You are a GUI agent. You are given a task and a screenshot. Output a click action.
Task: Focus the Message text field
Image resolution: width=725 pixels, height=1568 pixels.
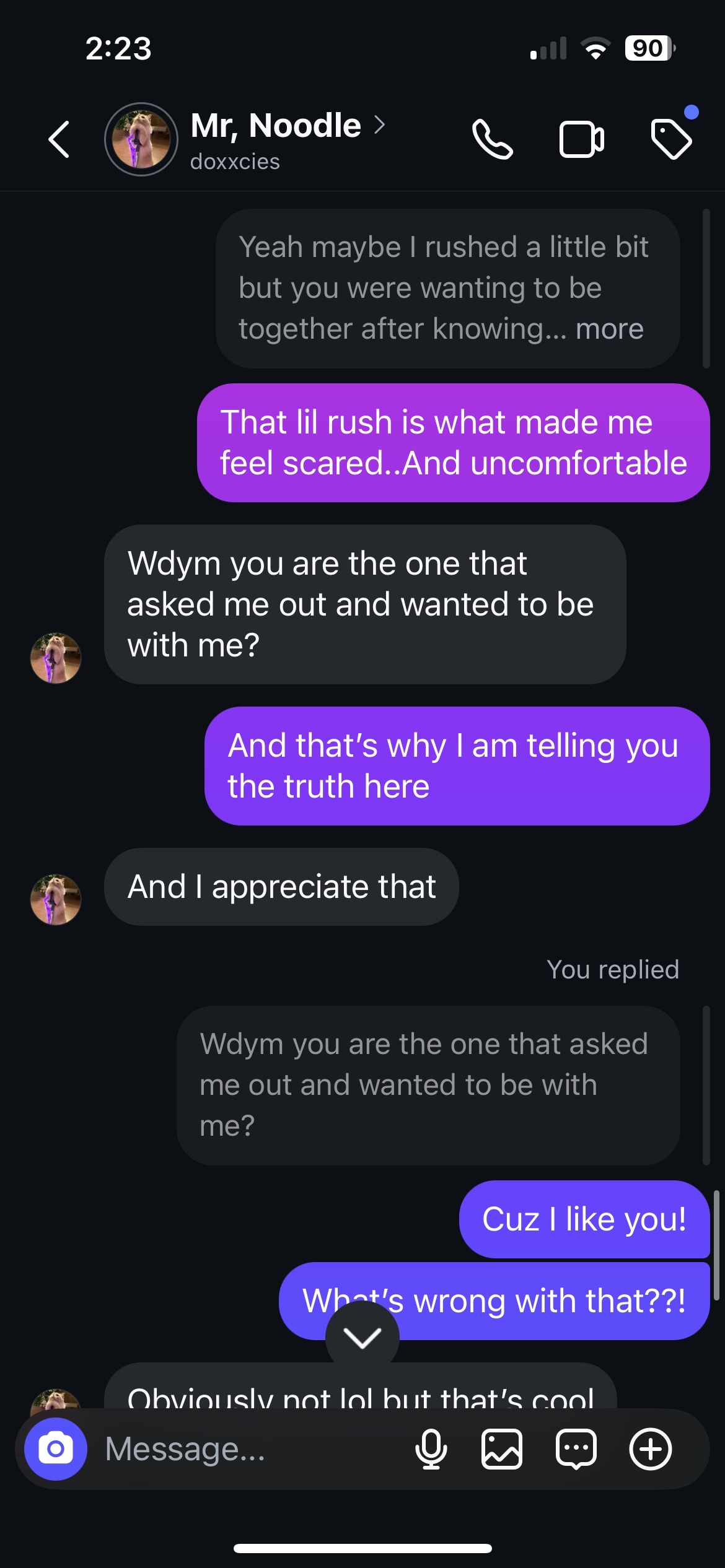[x=248, y=1449]
